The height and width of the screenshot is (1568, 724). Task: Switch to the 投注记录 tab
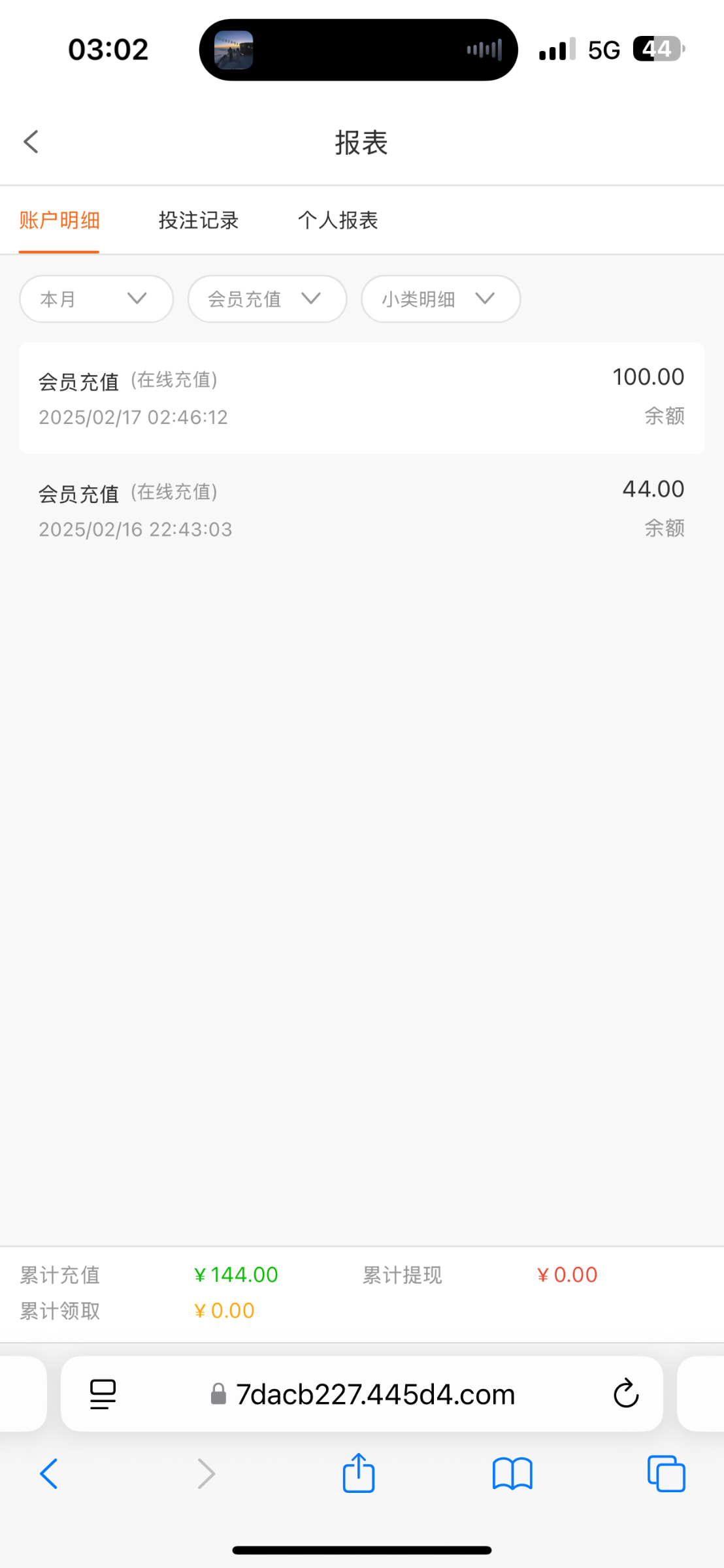click(199, 221)
